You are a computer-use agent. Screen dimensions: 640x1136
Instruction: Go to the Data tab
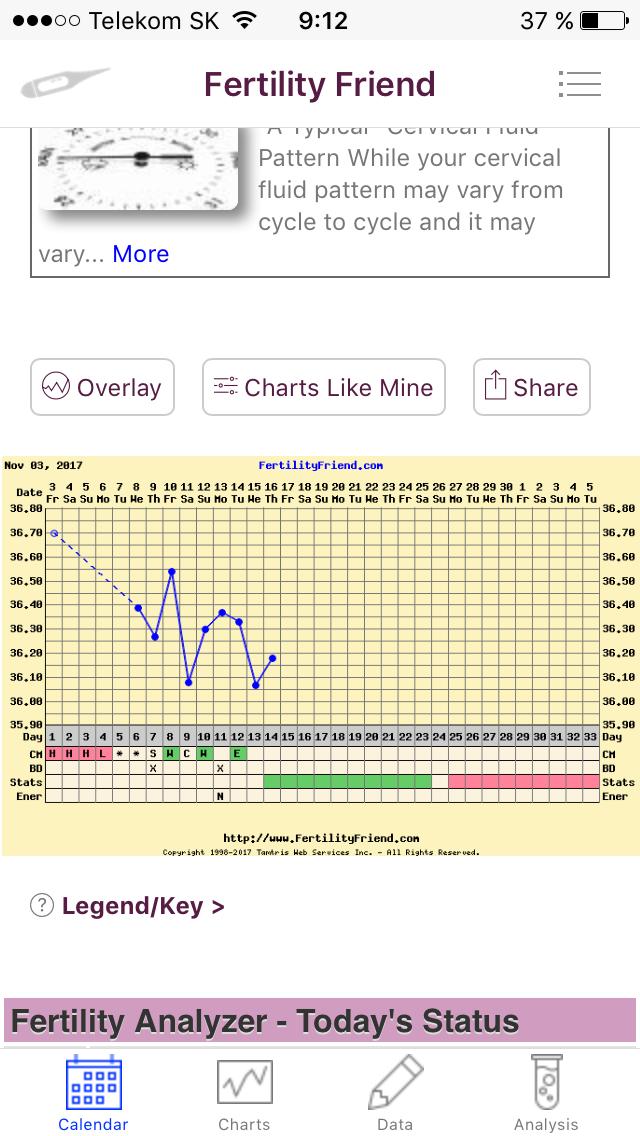coord(395,1093)
